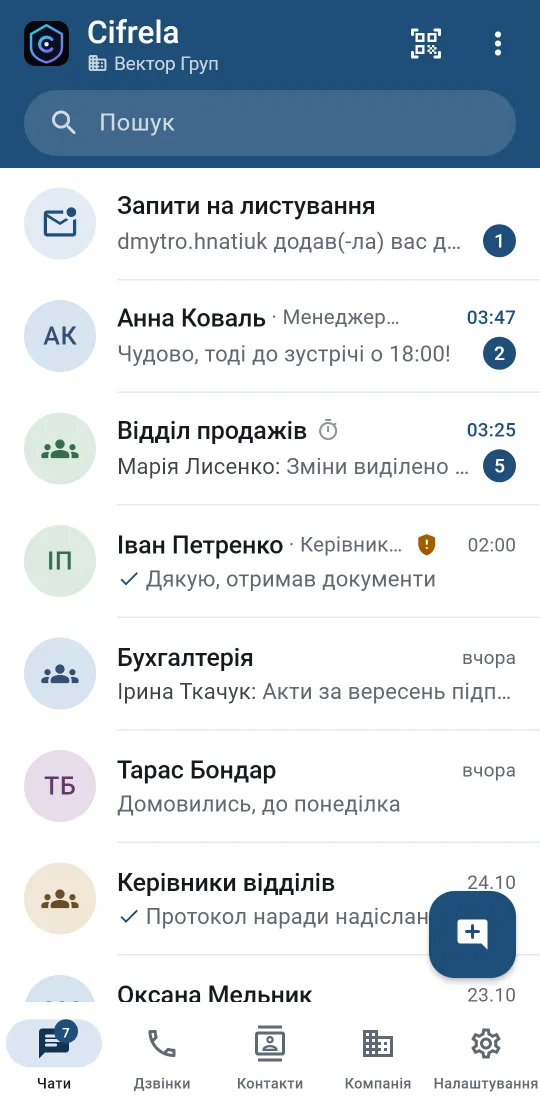
Task: Select the Чати tab
Action: point(54,1055)
